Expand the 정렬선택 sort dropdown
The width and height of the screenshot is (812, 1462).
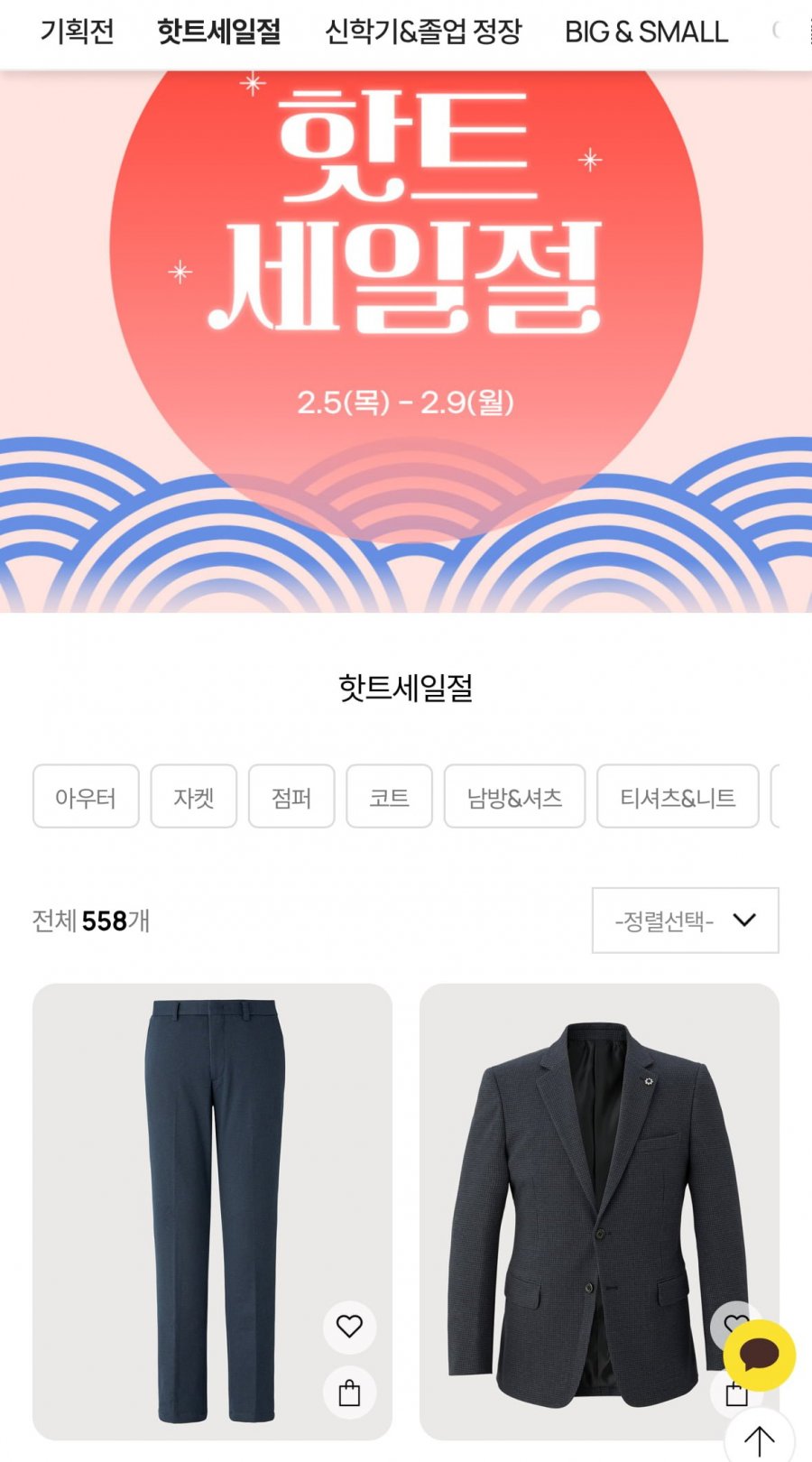tap(685, 921)
